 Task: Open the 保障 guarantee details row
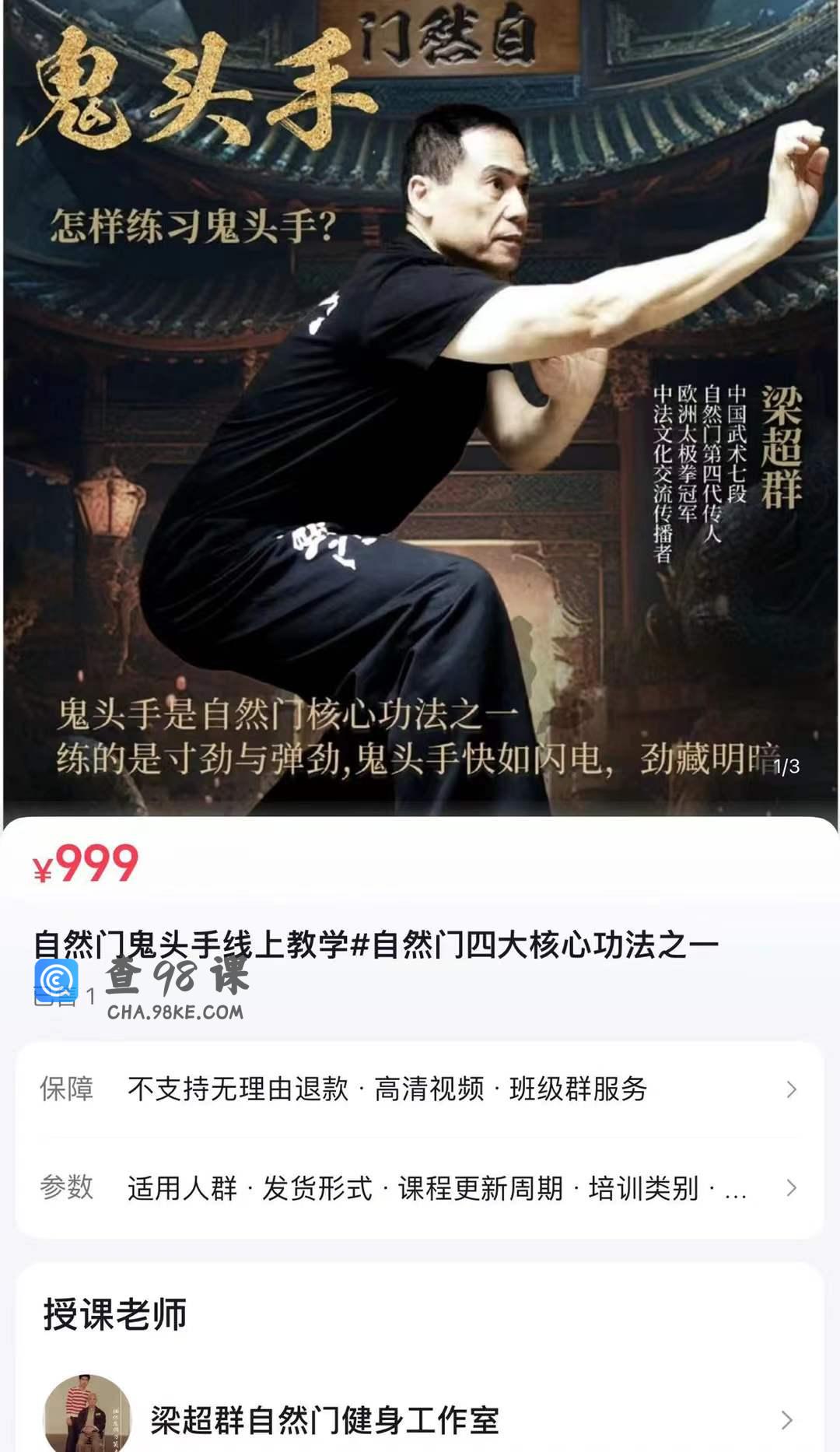(420, 1089)
